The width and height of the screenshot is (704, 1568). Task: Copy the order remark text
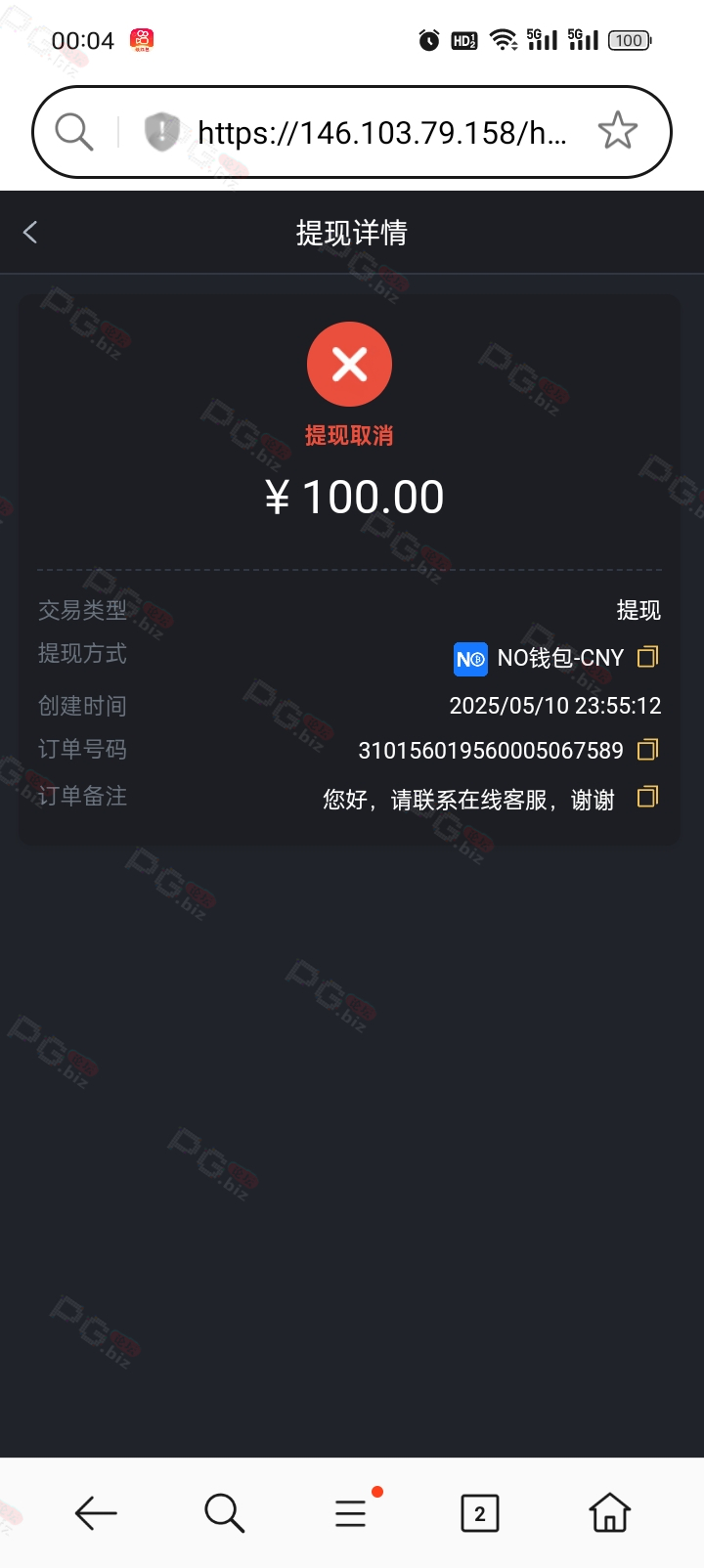(647, 797)
